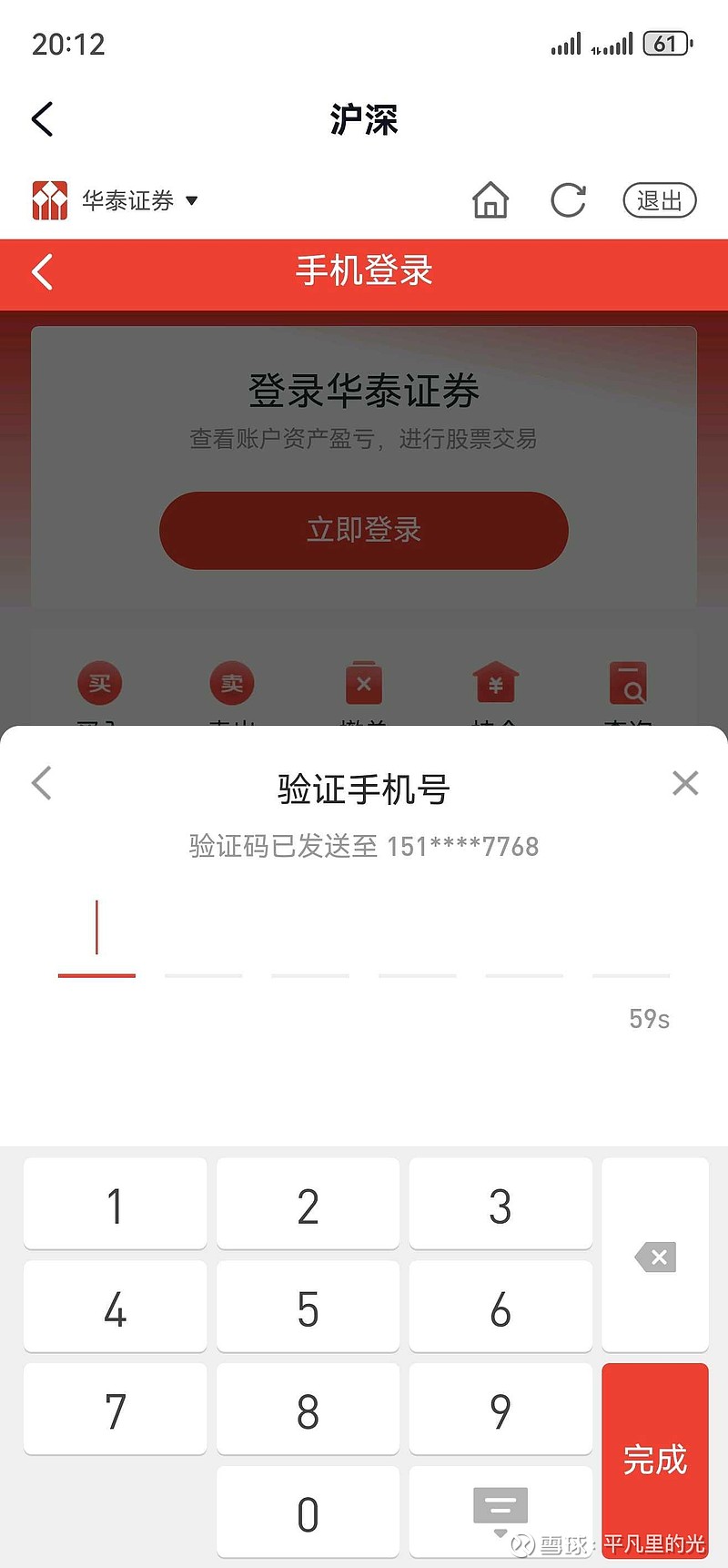Enter digit 9 on the keypad
Image resolution: width=728 pixels, height=1568 pixels.
[500, 1410]
